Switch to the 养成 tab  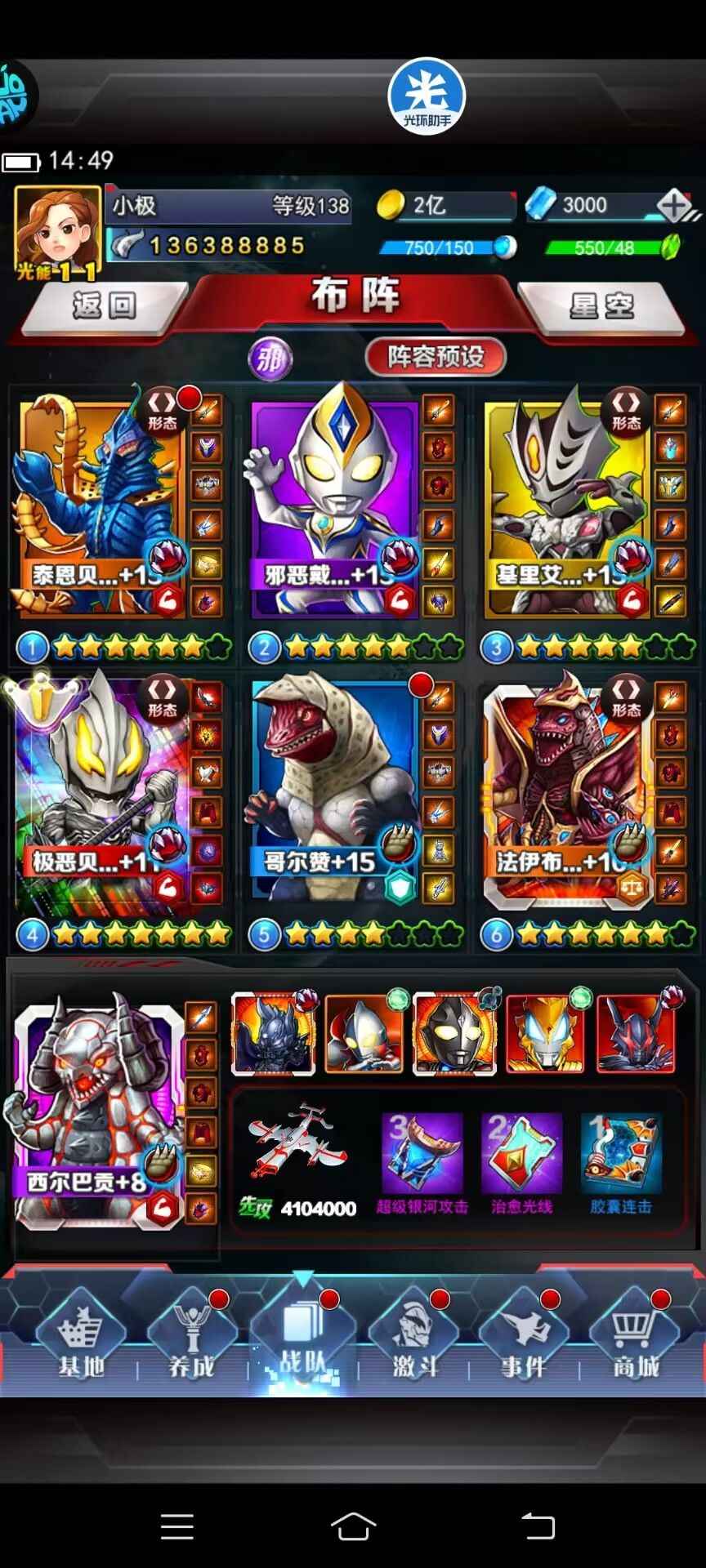(191, 1339)
